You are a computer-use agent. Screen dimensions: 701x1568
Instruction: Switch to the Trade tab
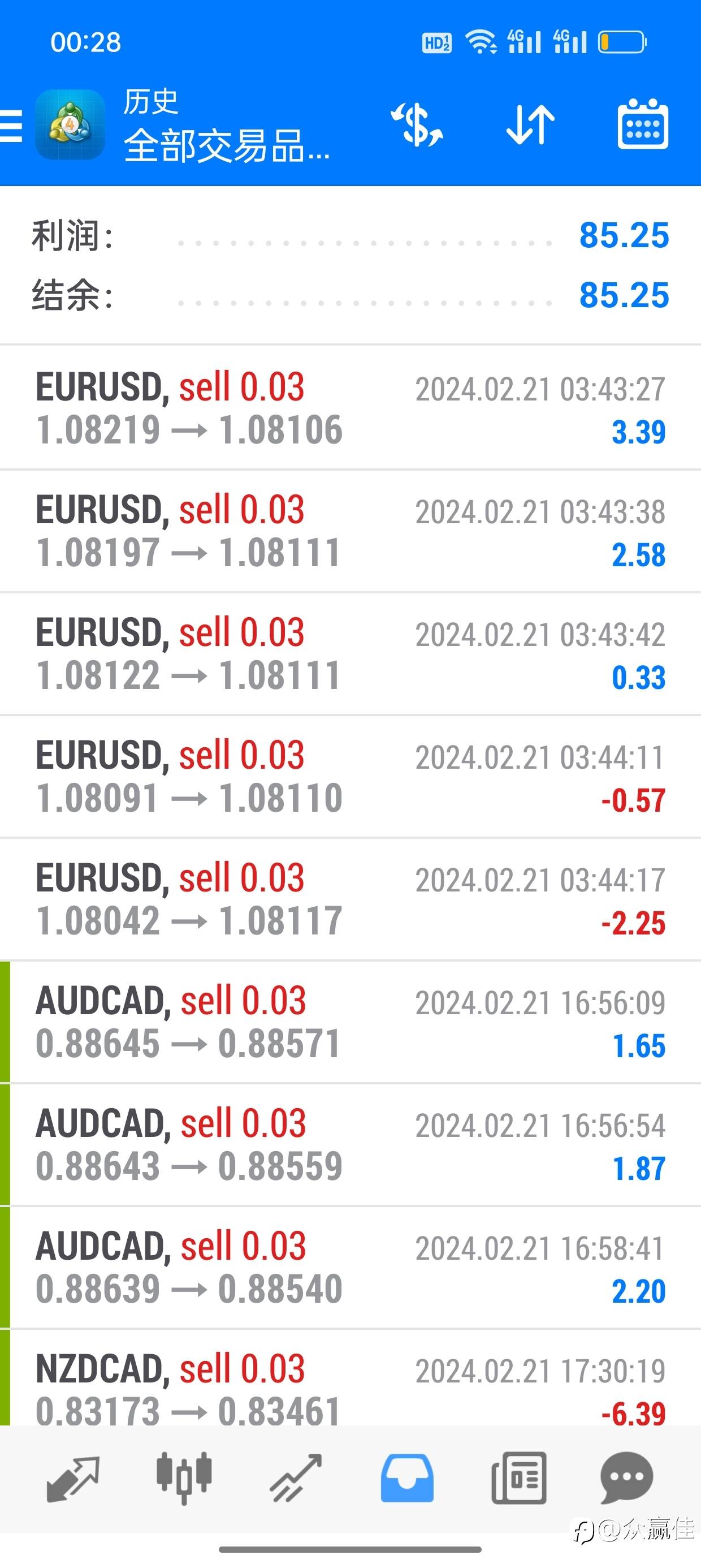pyautogui.click(x=296, y=1478)
